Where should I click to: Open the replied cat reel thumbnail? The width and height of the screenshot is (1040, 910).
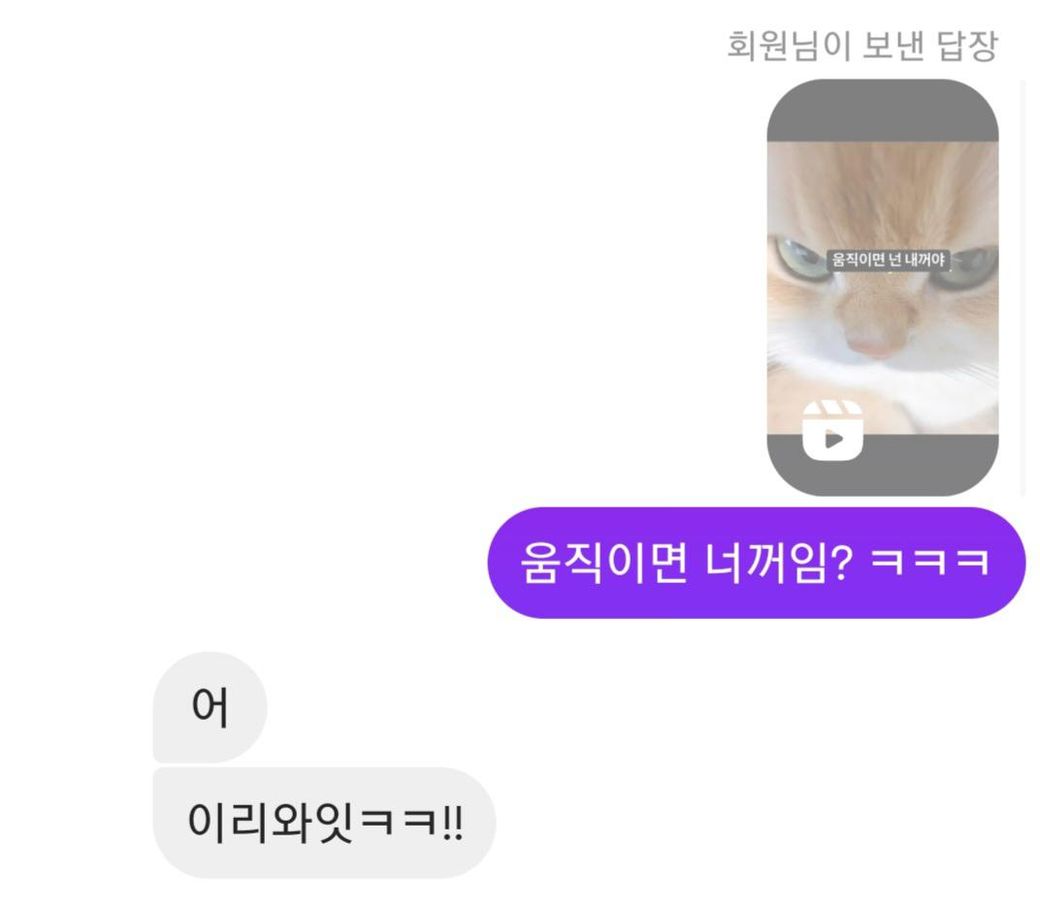882,288
